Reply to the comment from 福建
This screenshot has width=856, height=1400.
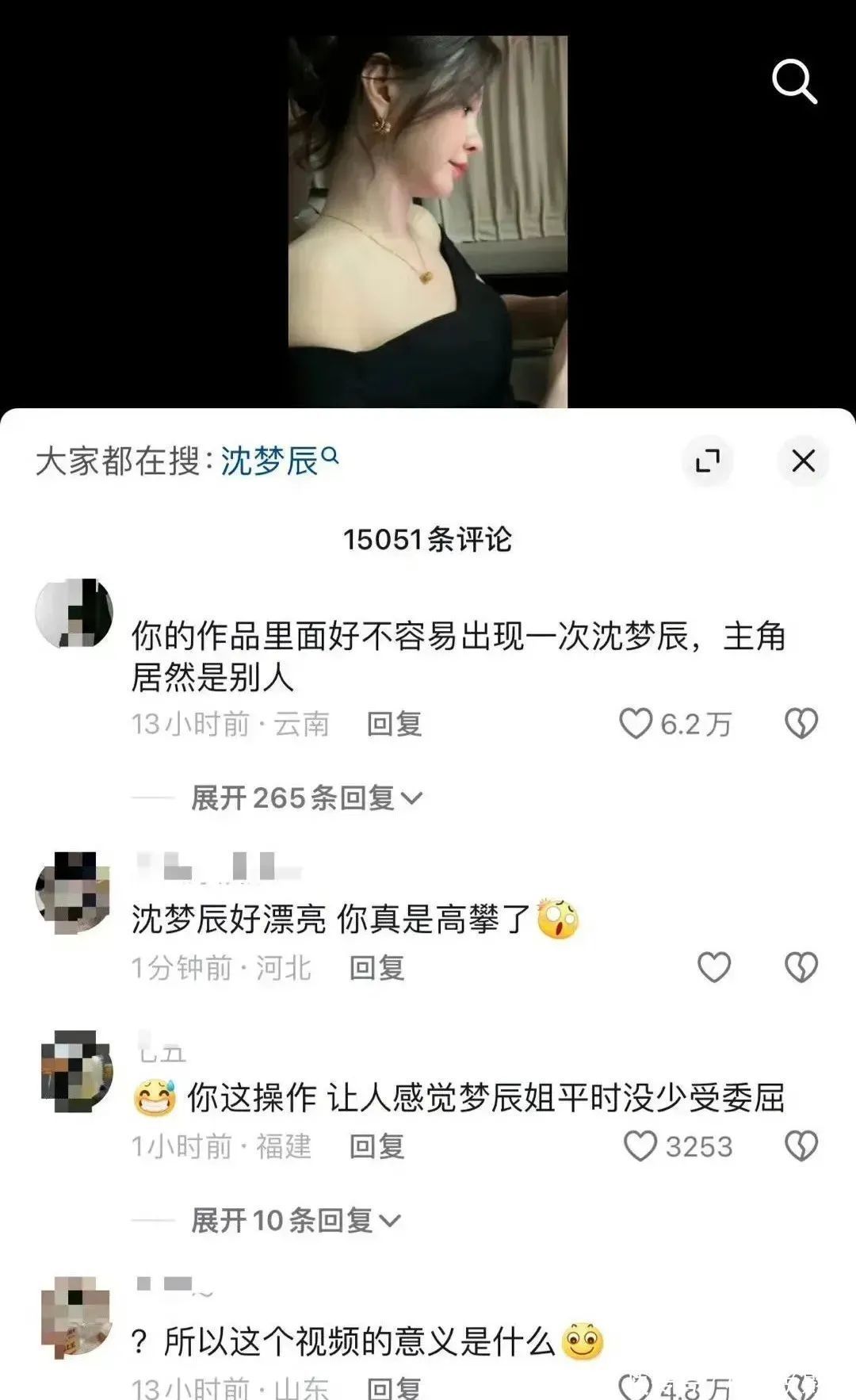(376, 1146)
